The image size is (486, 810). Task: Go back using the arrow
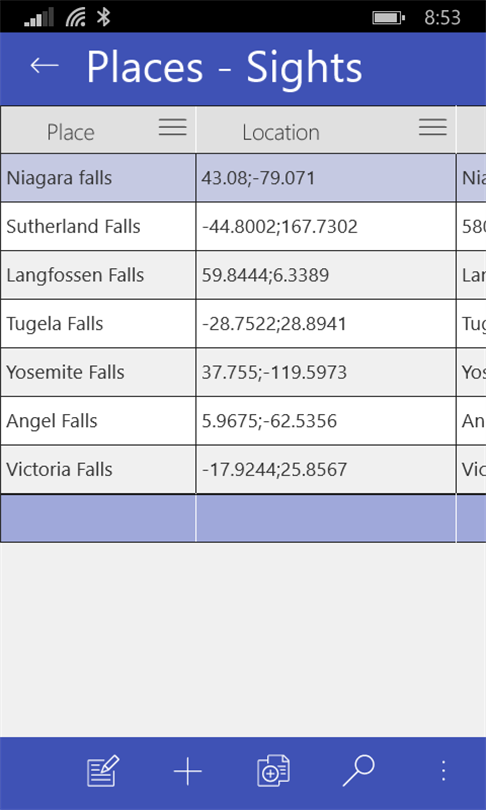pos(44,66)
